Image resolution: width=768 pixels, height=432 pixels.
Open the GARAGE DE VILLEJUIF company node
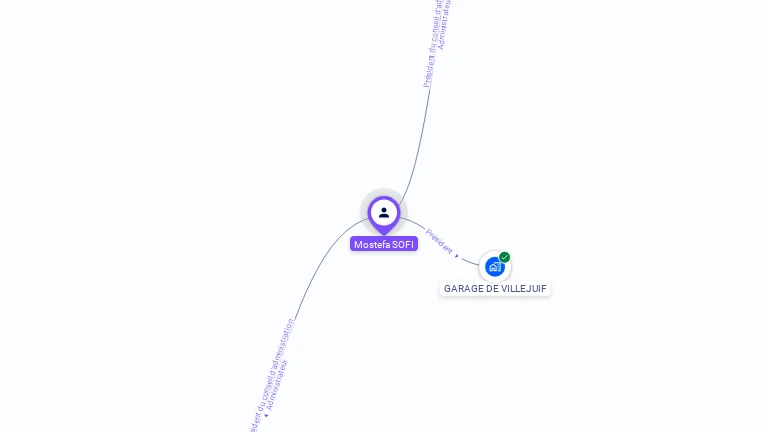click(x=494, y=267)
